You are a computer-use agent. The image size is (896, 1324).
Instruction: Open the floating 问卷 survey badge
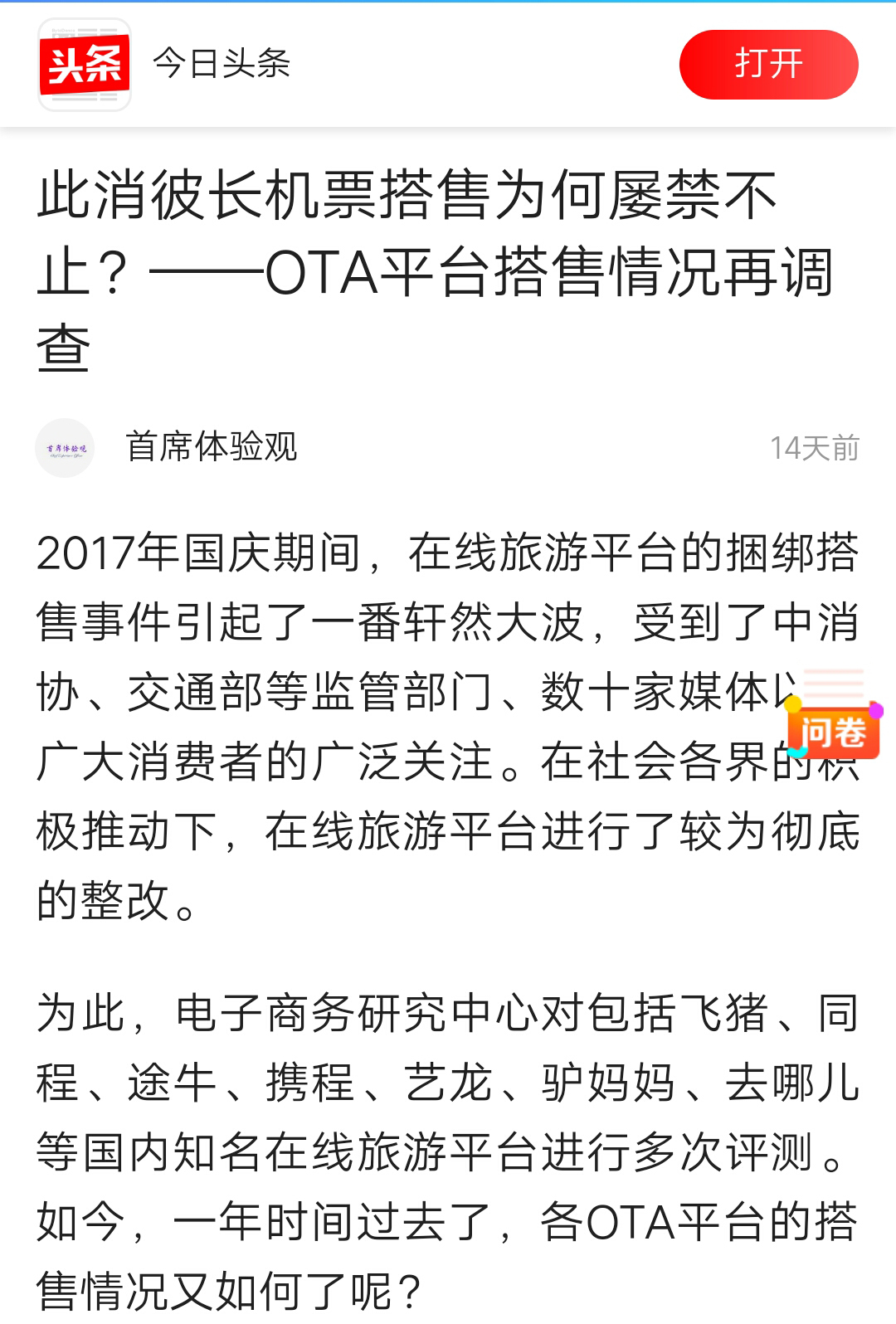[833, 727]
